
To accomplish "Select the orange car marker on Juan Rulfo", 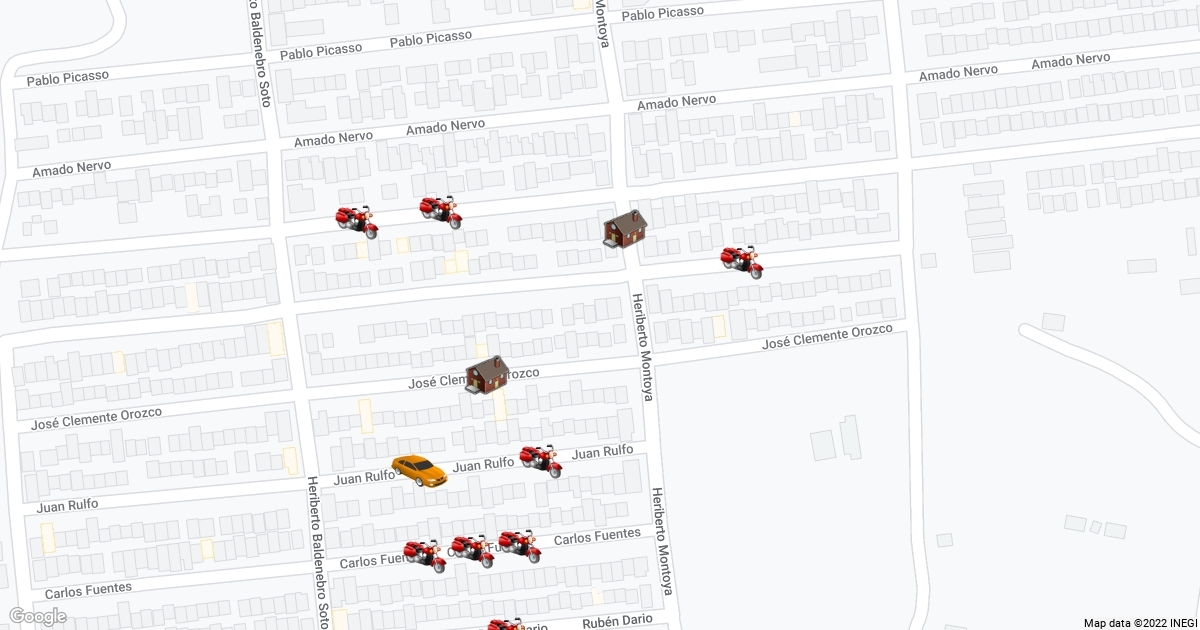I will pos(418,470).
